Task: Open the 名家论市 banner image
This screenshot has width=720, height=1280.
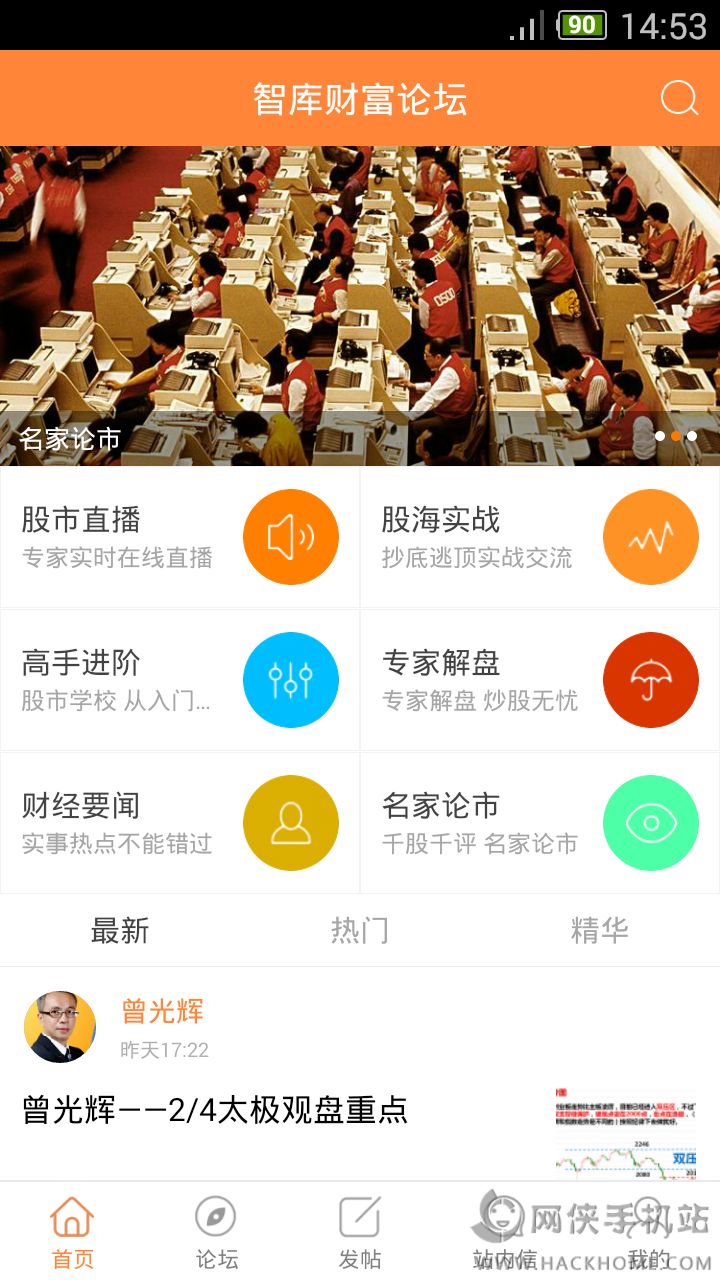Action: [x=360, y=305]
